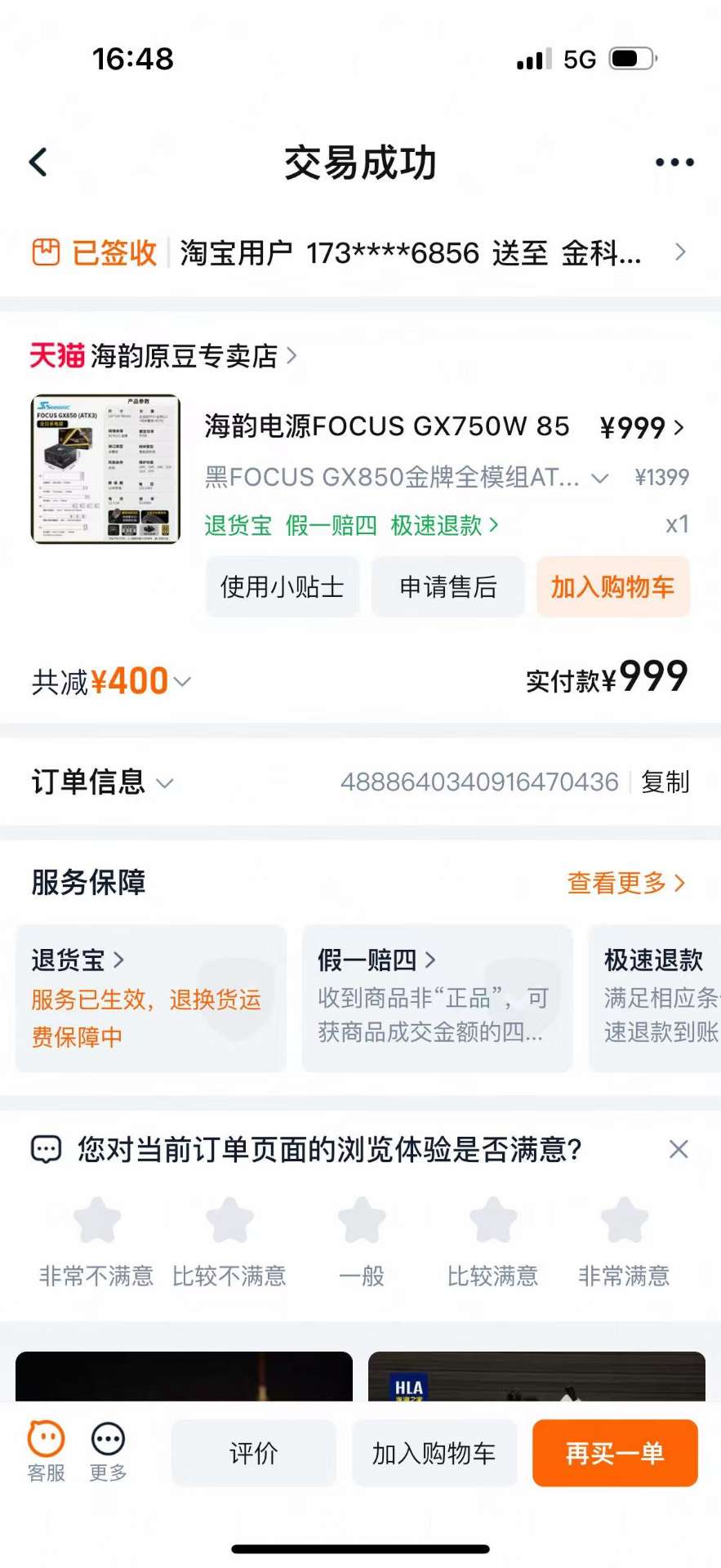Expand the 共减¥400 discount details
The image size is (721, 1568).
coord(112,681)
